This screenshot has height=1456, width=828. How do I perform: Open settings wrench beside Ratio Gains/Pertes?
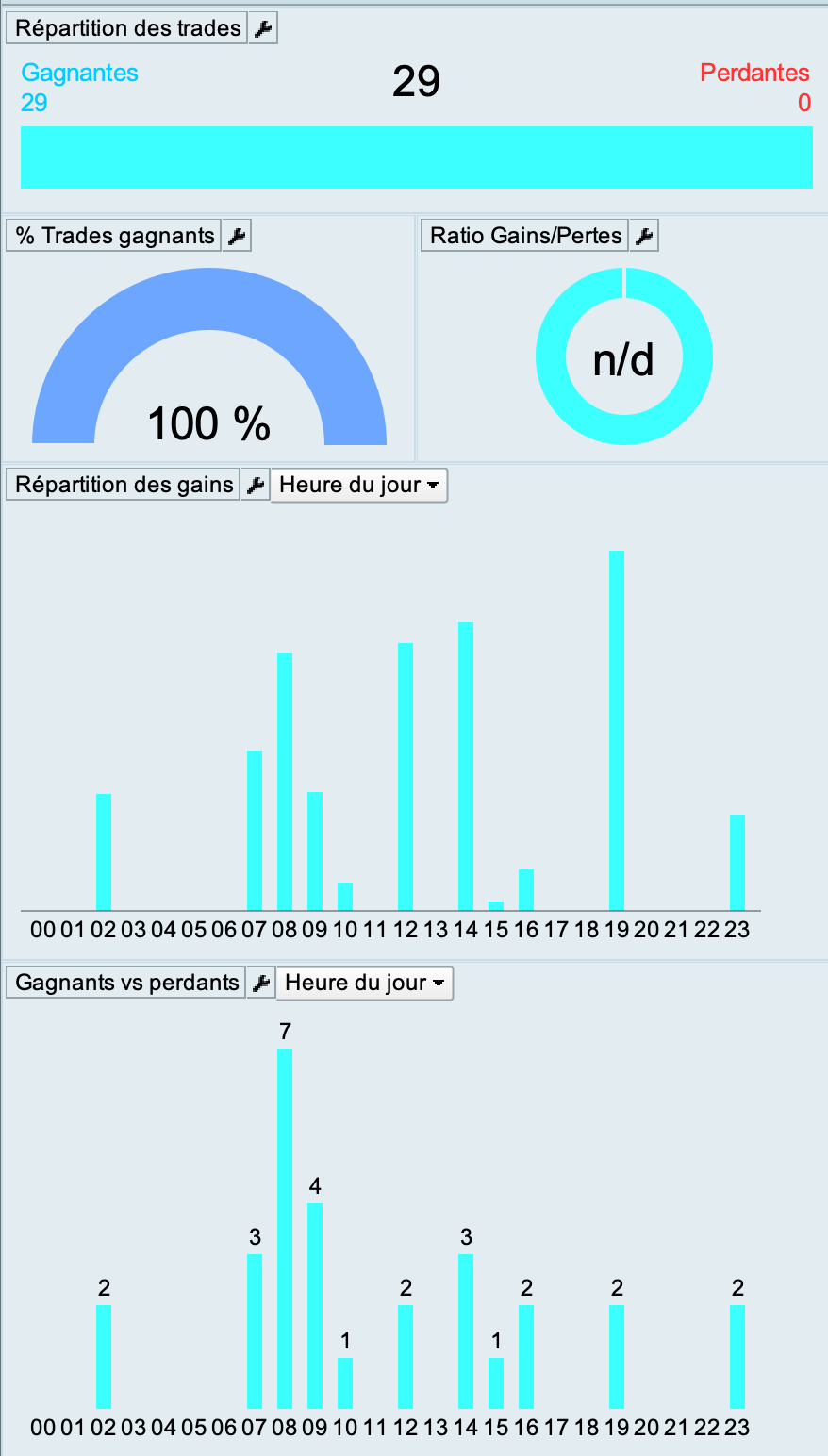point(644,236)
